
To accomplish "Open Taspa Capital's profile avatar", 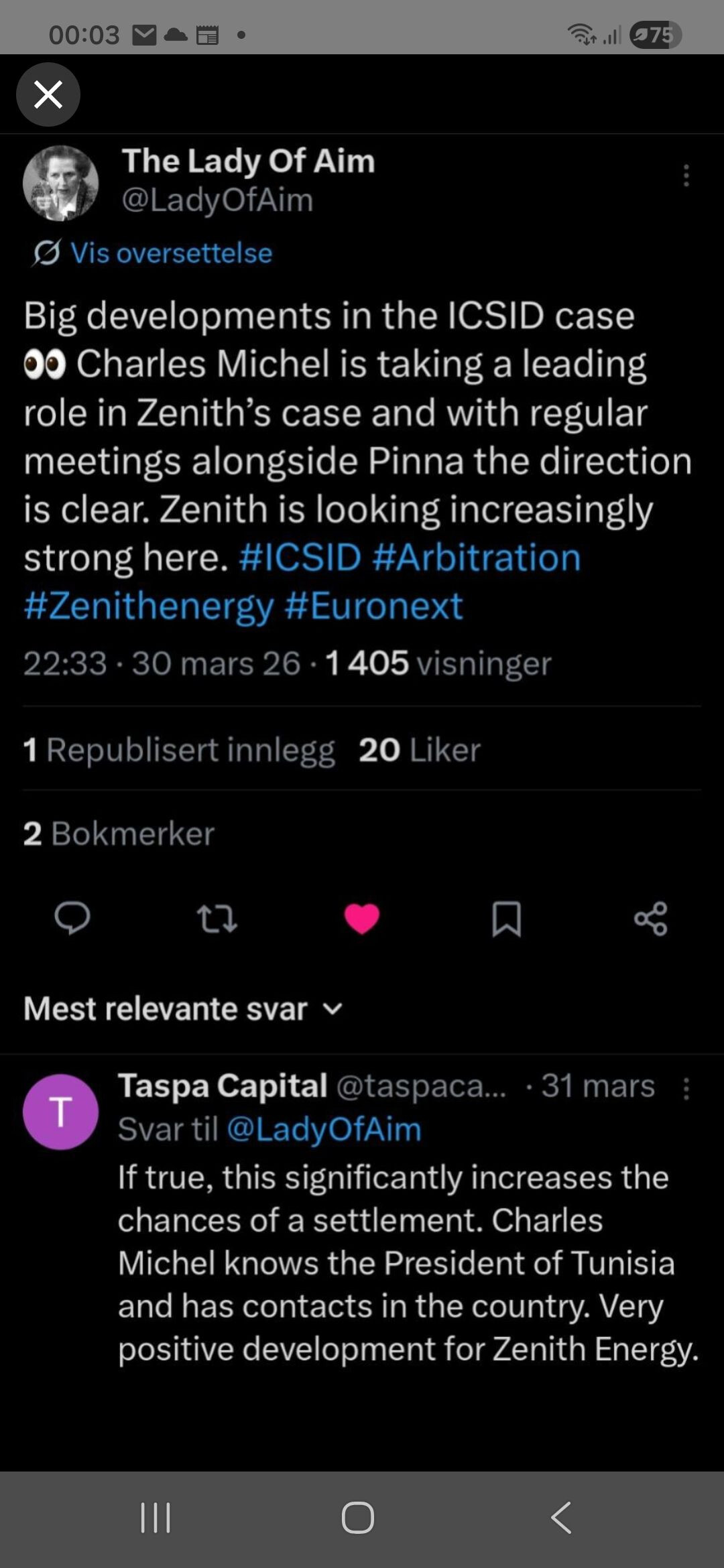I will pyautogui.click(x=60, y=1113).
